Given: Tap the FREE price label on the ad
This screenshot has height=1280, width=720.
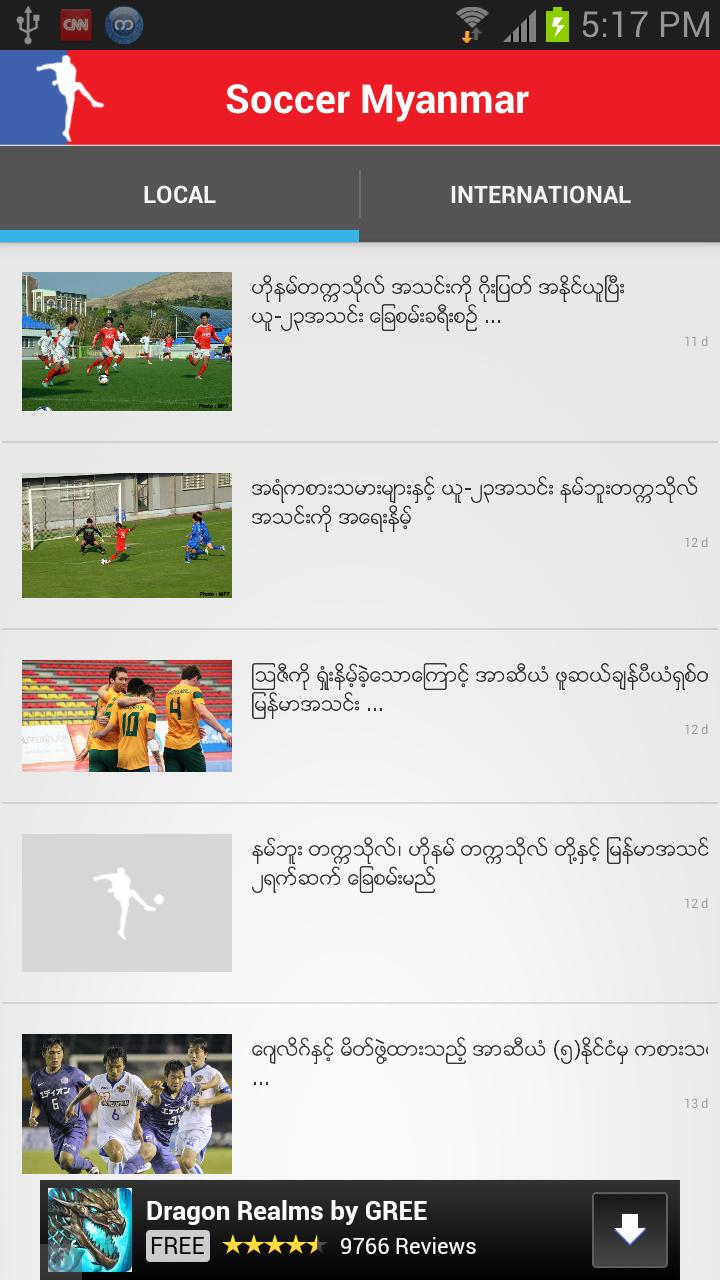Looking at the screenshot, I should click(x=177, y=1246).
